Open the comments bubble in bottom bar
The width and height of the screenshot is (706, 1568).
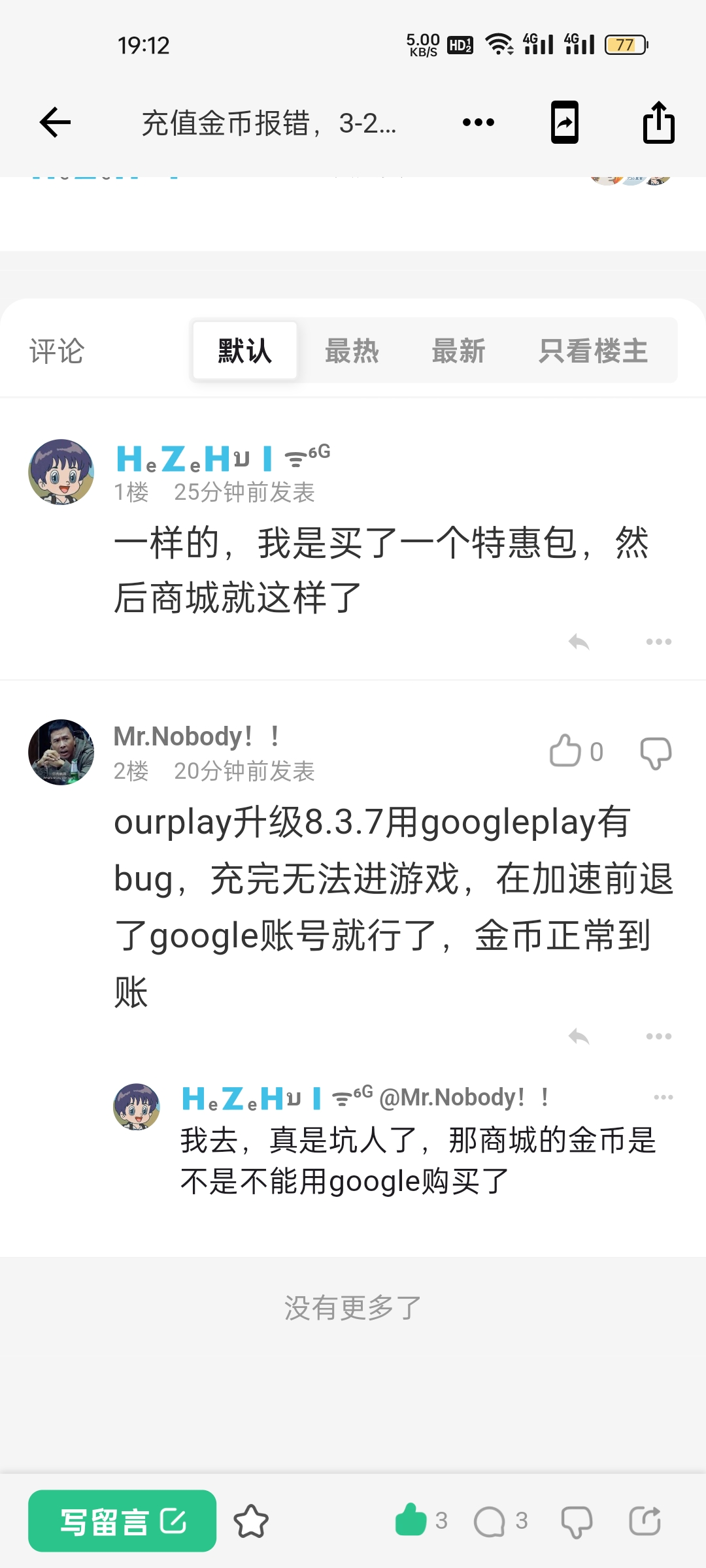coord(490,1521)
